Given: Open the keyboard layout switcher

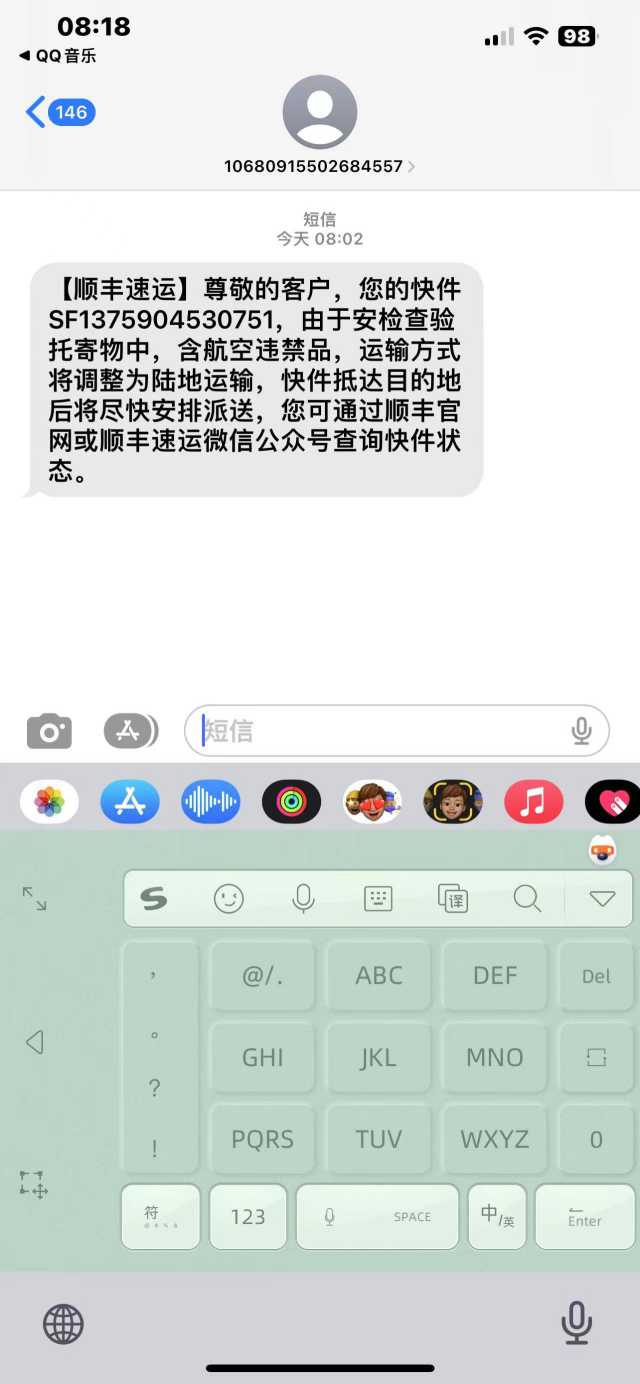Looking at the screenshot, I should click(378, 899).
